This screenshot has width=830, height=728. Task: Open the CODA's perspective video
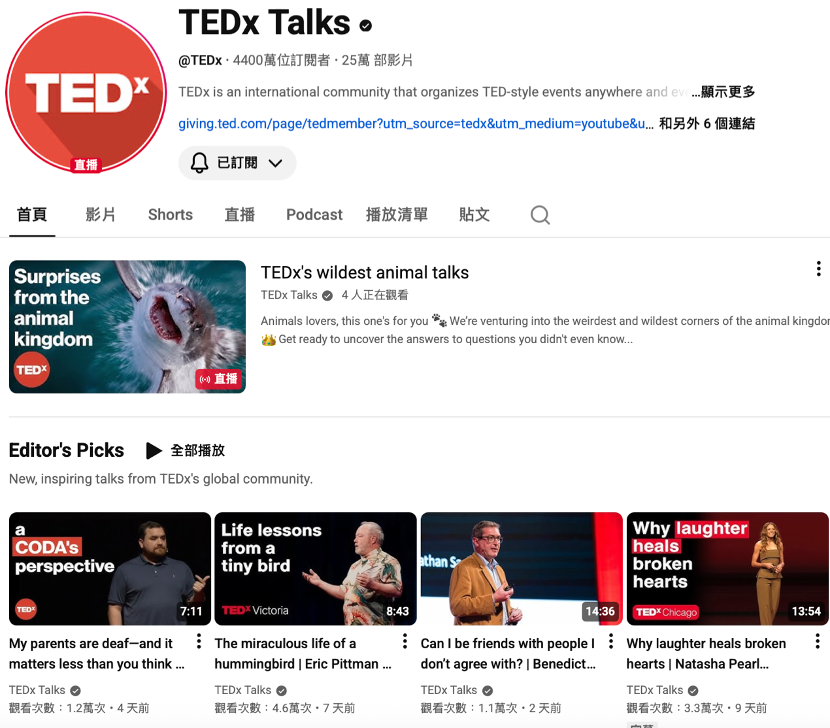click(x=109, y=569)
